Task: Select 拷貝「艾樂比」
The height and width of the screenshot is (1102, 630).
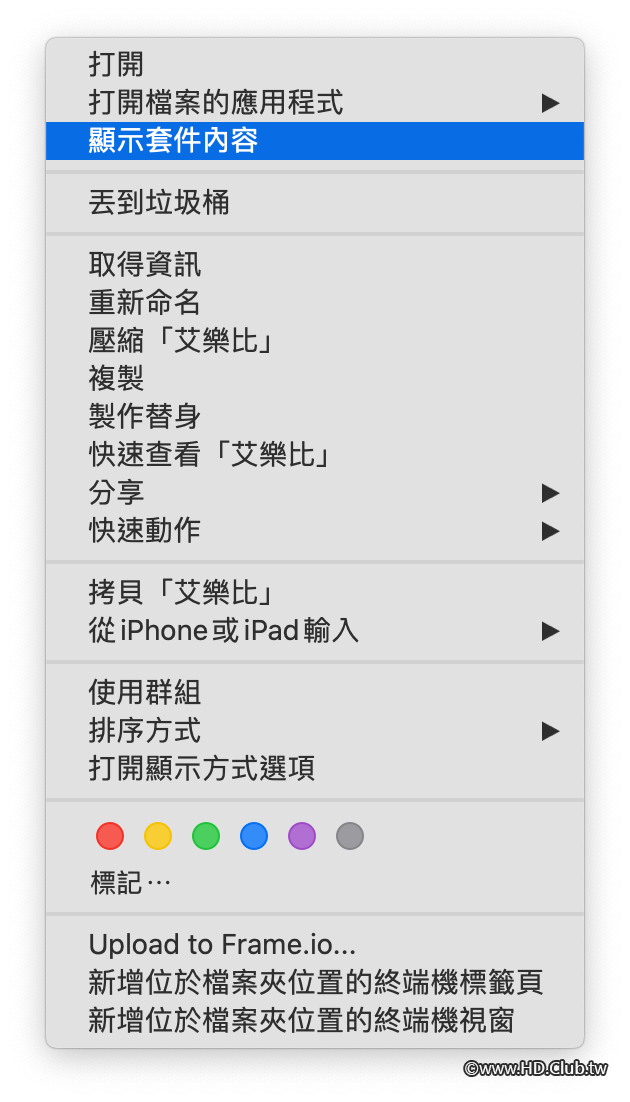Action: tap(181, 592)
